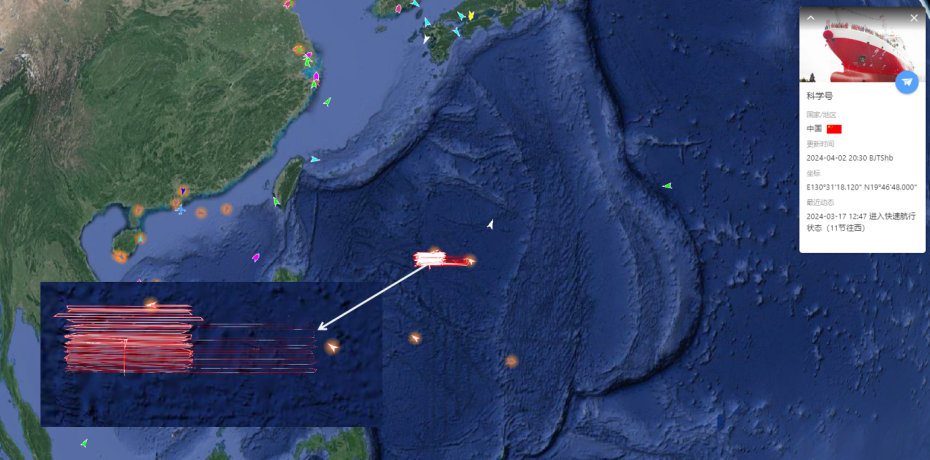Collapse the ship info panel with chevron

point(811,18)
